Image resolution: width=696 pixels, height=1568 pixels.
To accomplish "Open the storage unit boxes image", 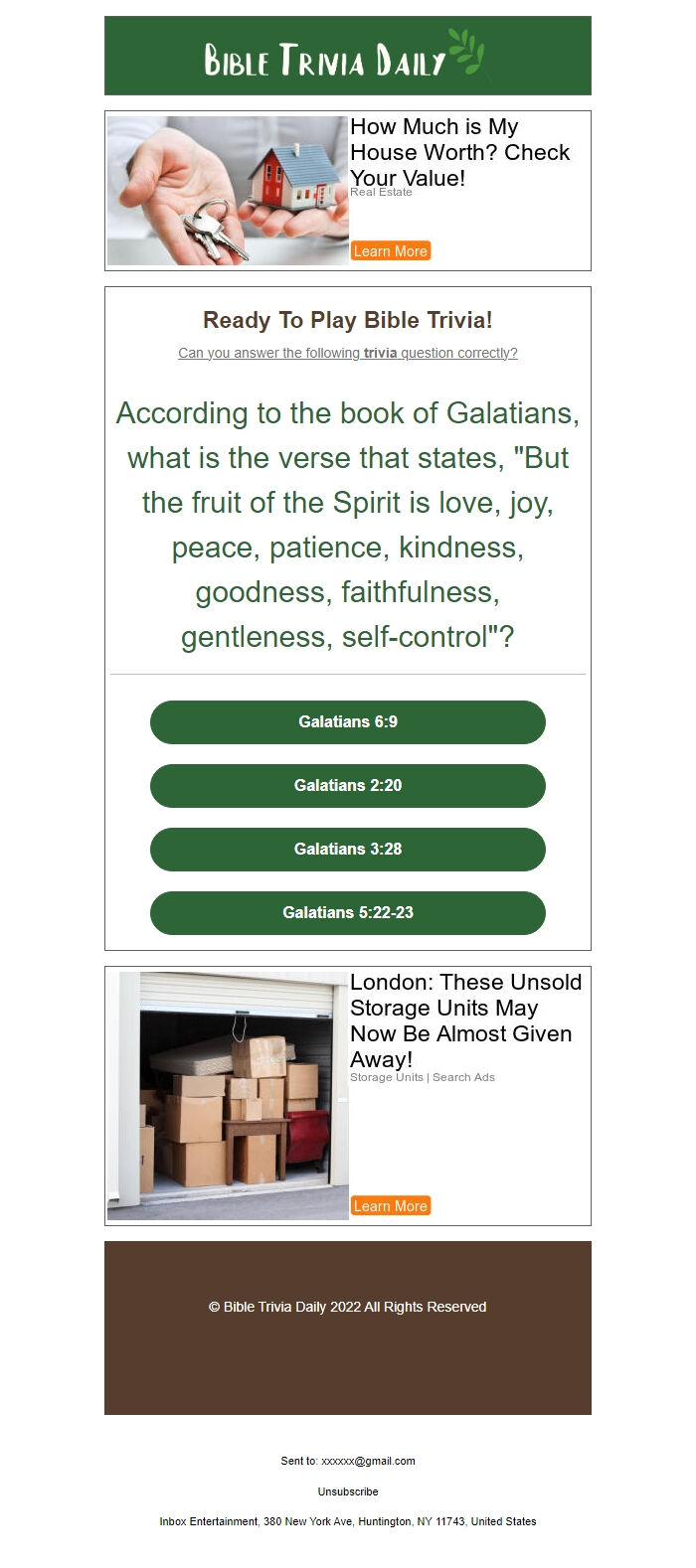I will point(228,1096).
